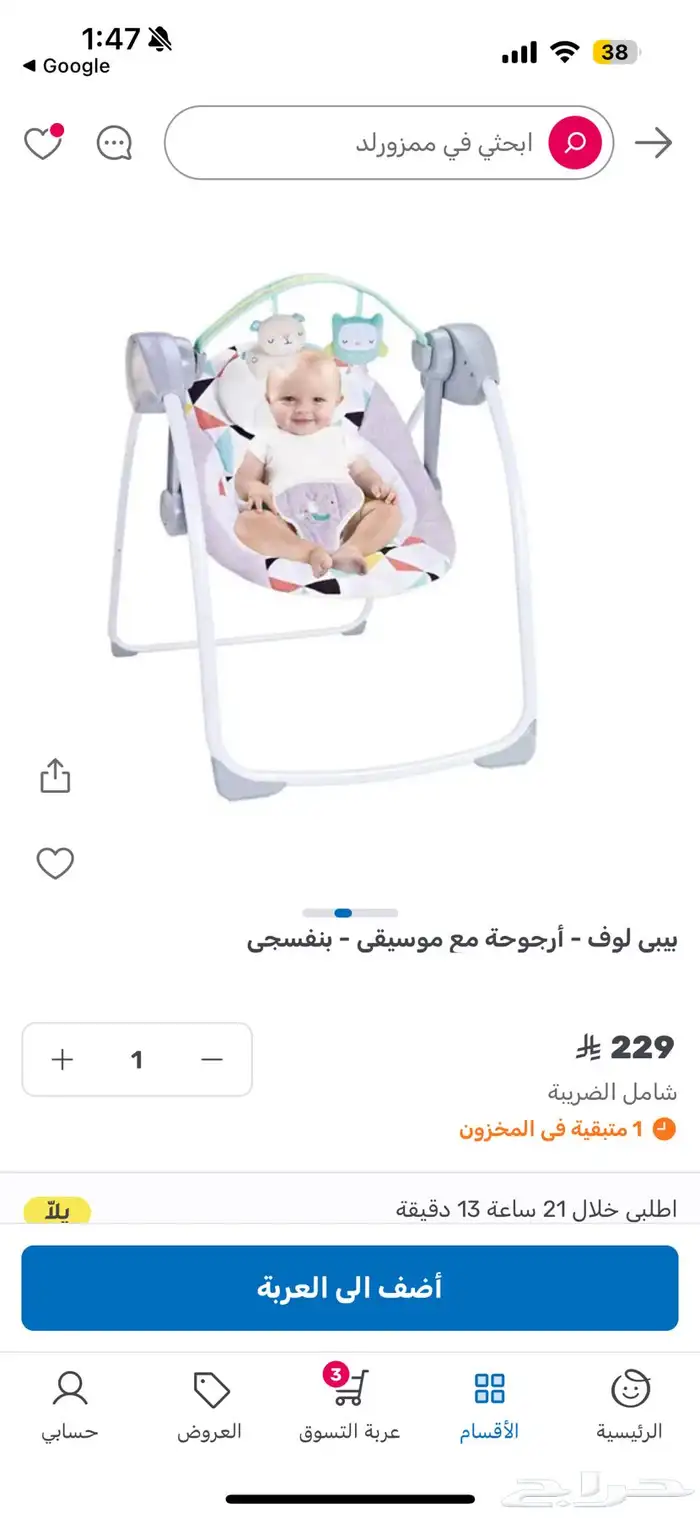Add the swing to favorites heart
This screenshot has width=700, height=1518.
[55, 863]
